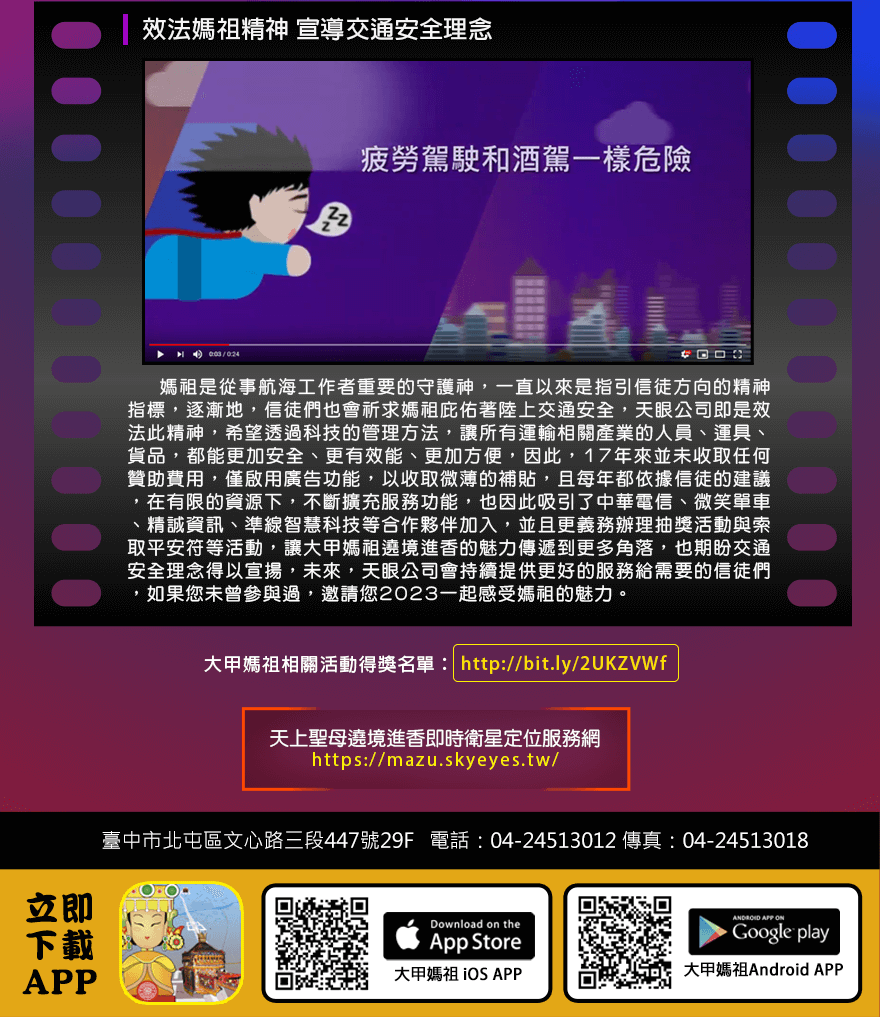
Task: Visit the mazu.skyeyes.tw satellite positioning site
Action: point(435,749)
